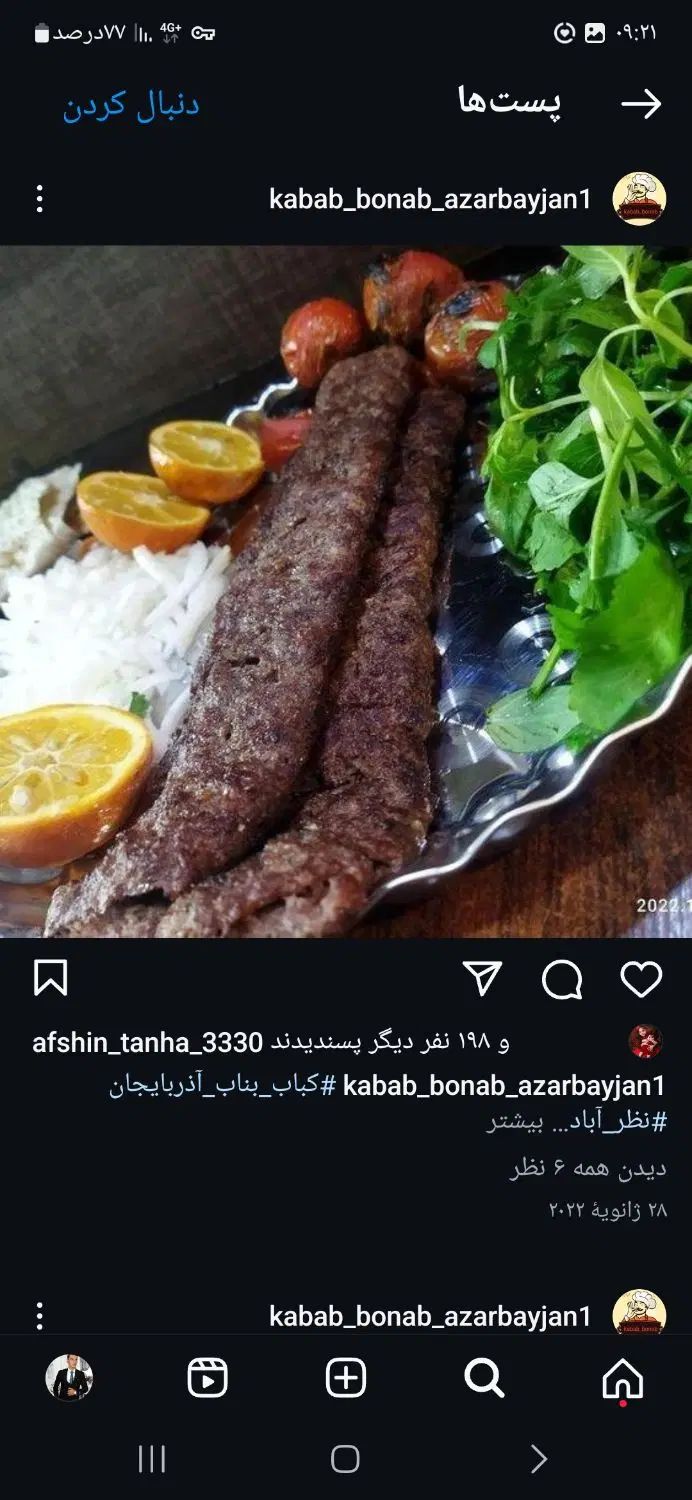Switch to the Search tab

[484, 1379]
